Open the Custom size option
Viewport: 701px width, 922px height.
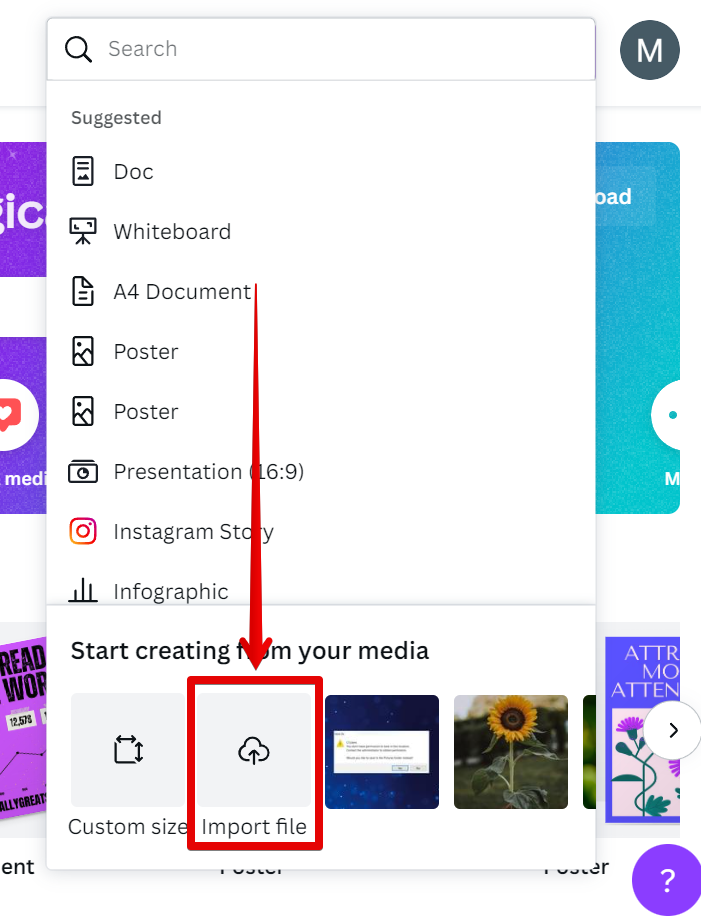[128, 751]
